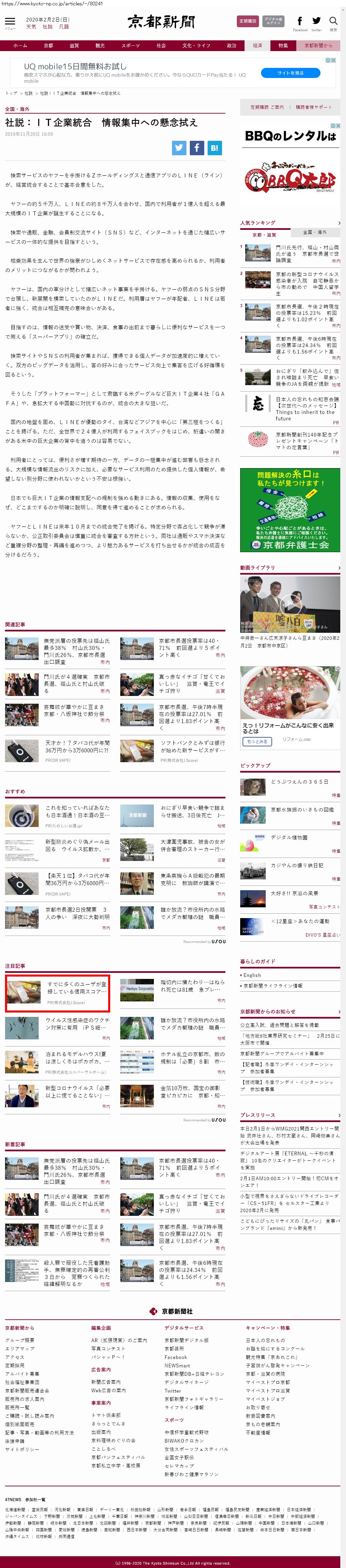Screen dimensions: 346x1568
Task: Go to the 政治 section tab
Action: [x=232, y=46]
